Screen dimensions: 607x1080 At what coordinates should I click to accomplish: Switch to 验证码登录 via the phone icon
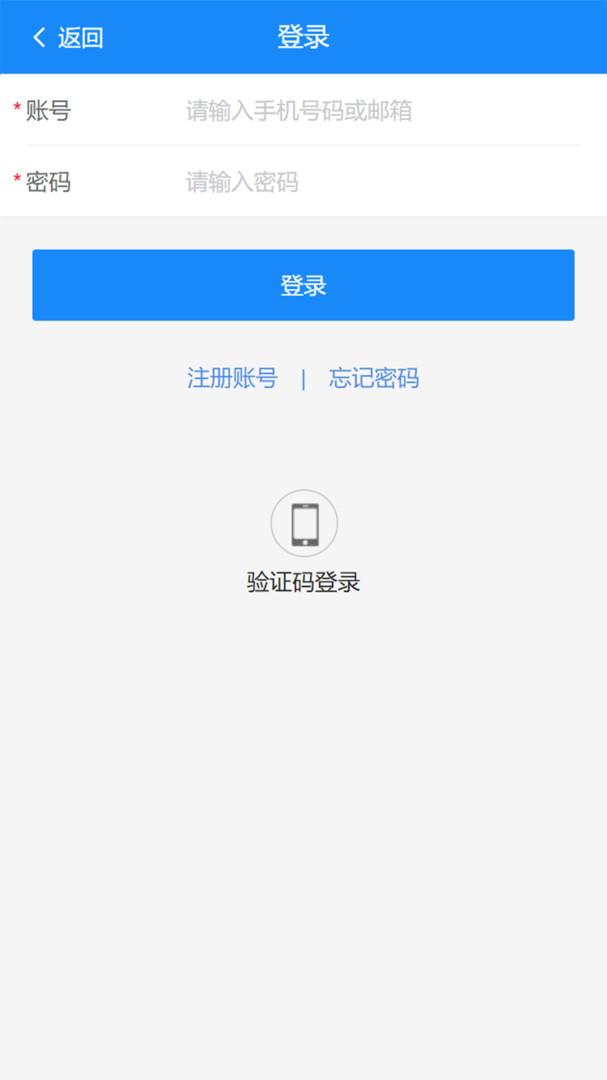(304, 523)
